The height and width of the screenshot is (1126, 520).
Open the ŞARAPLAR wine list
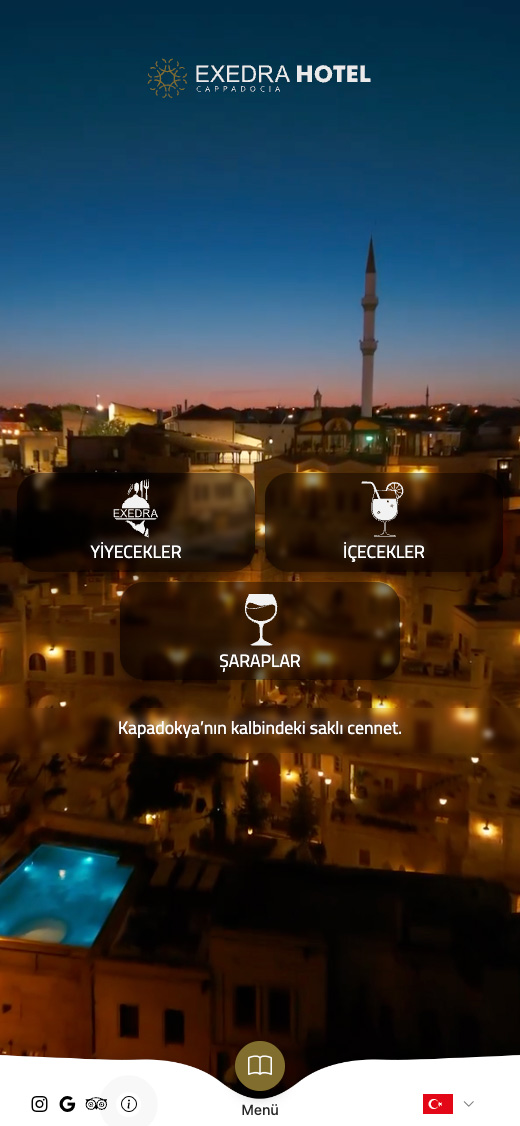point(260,631)
